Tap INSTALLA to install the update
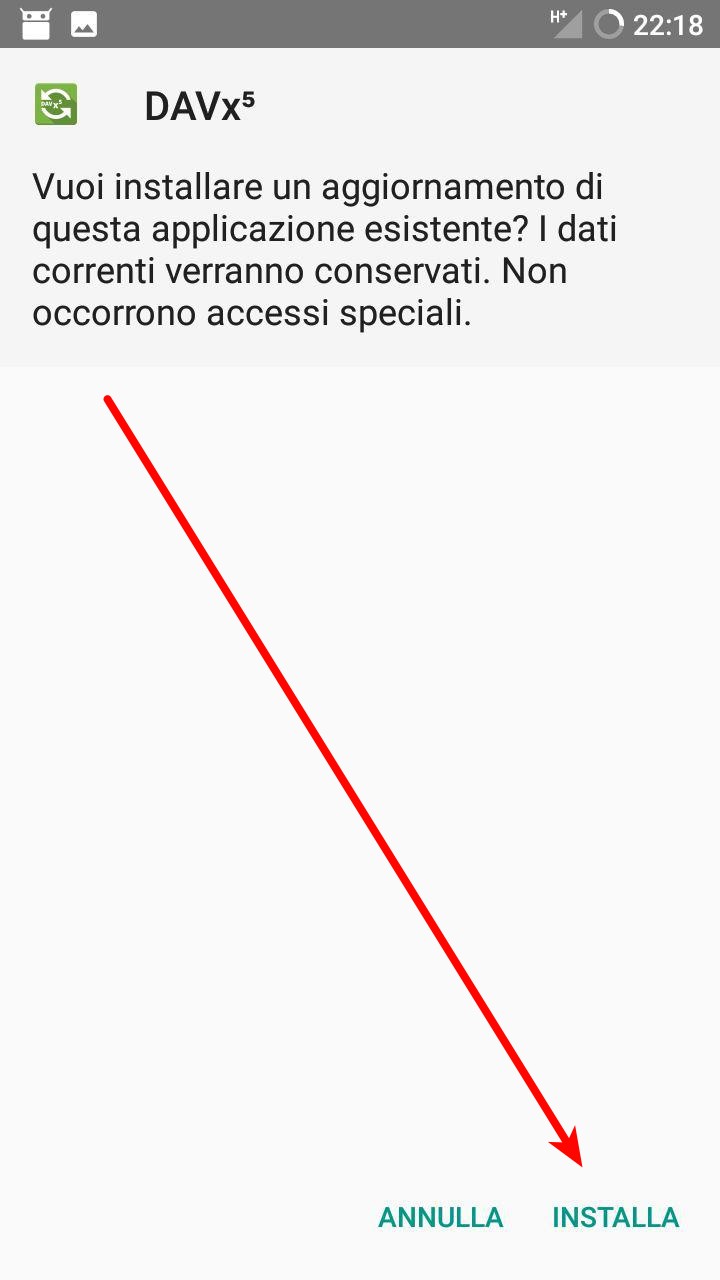 click(x=615, y=1217)
